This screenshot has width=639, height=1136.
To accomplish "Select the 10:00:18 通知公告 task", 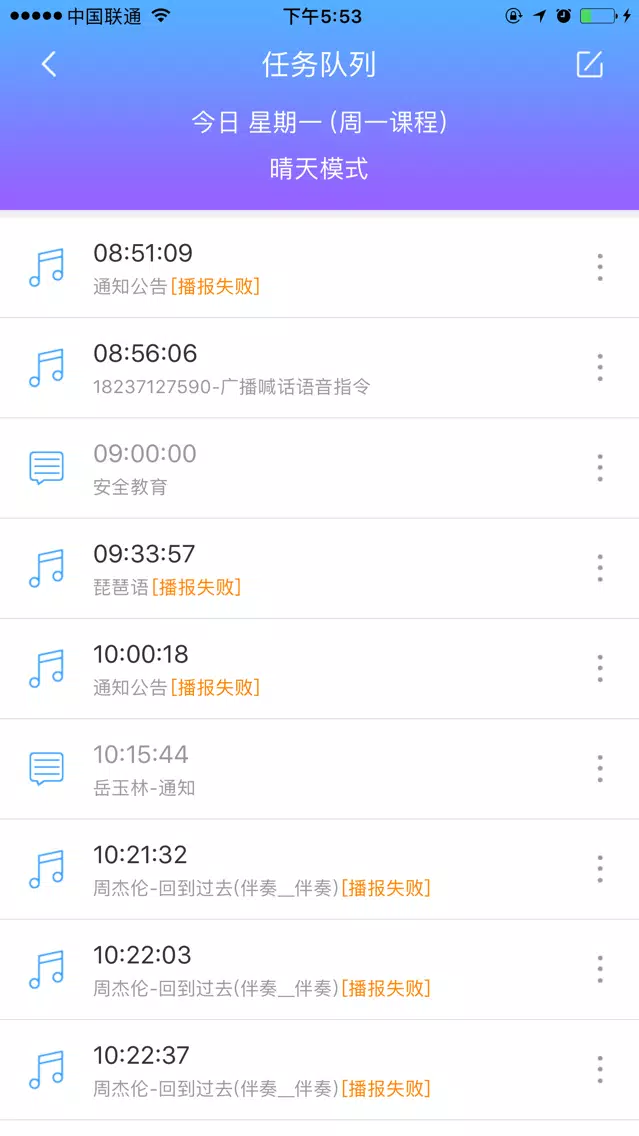I will [x=320, y=669].
